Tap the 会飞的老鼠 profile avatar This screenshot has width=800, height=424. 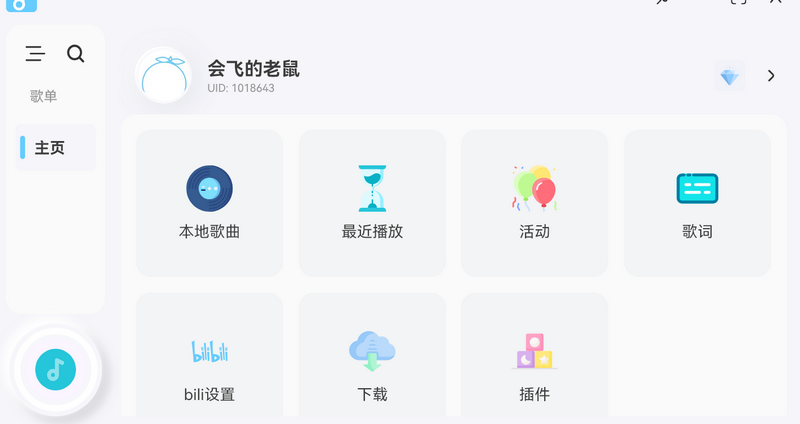[x=163, y=75]
